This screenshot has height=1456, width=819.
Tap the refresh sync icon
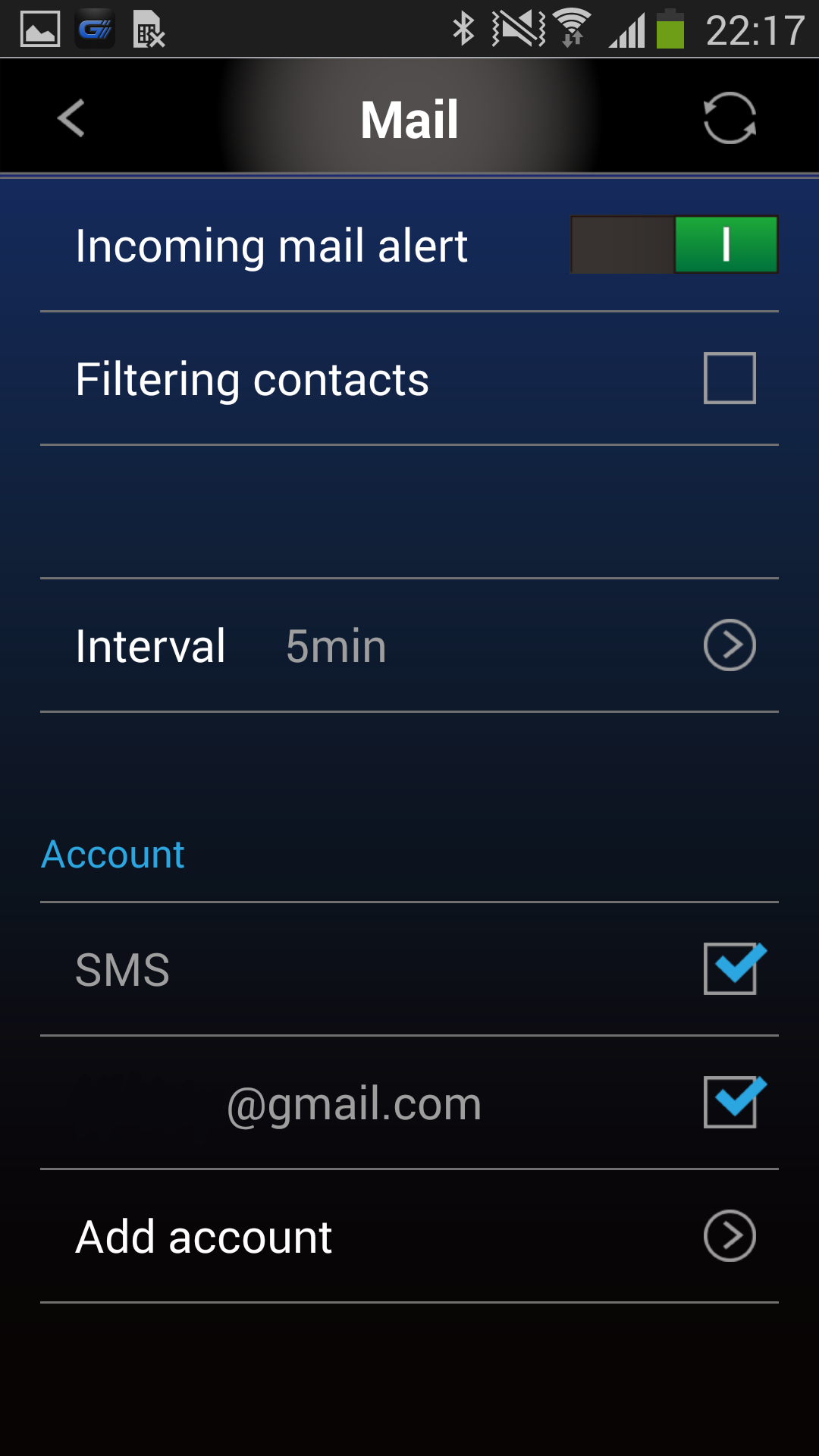[x=730, y=118]
